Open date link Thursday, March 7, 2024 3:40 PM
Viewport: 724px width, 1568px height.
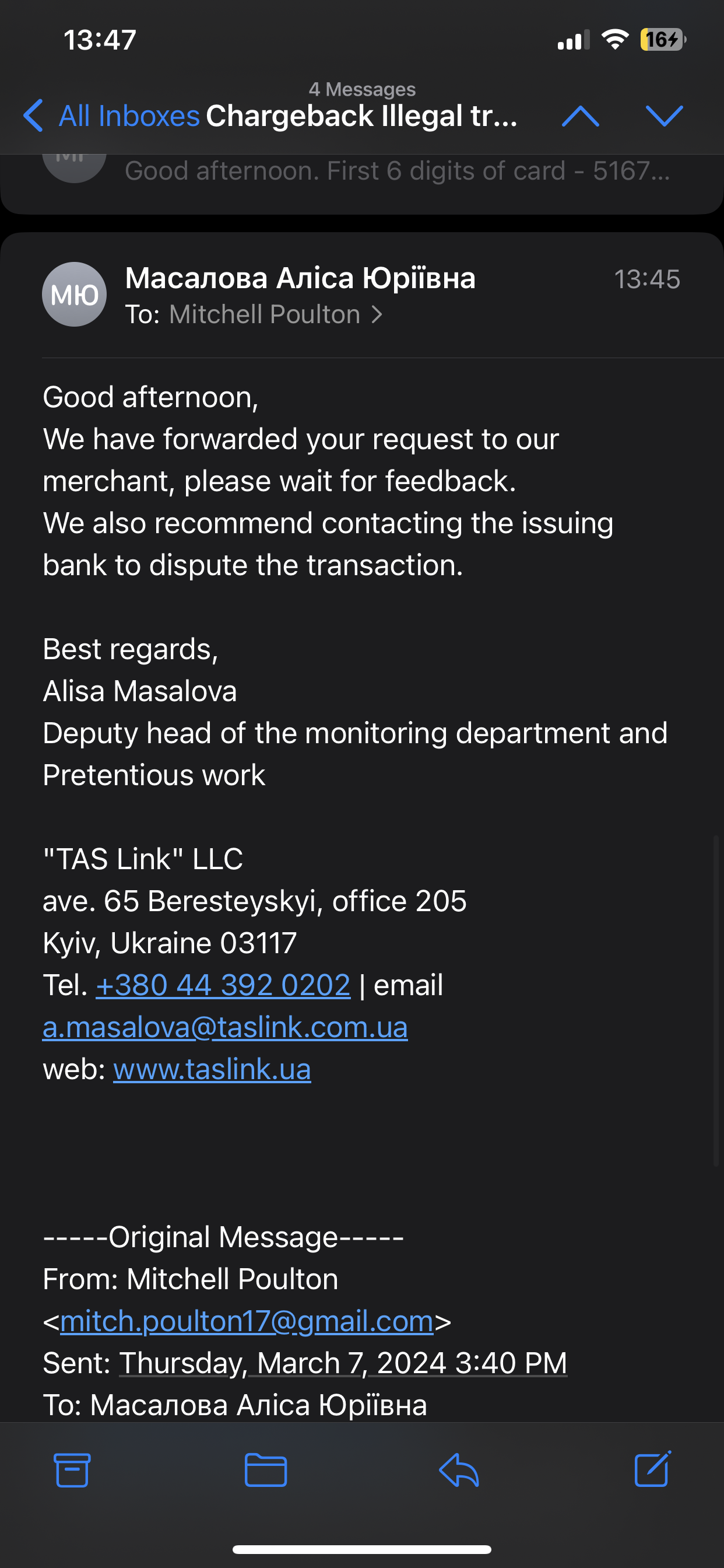point(343,1363)
